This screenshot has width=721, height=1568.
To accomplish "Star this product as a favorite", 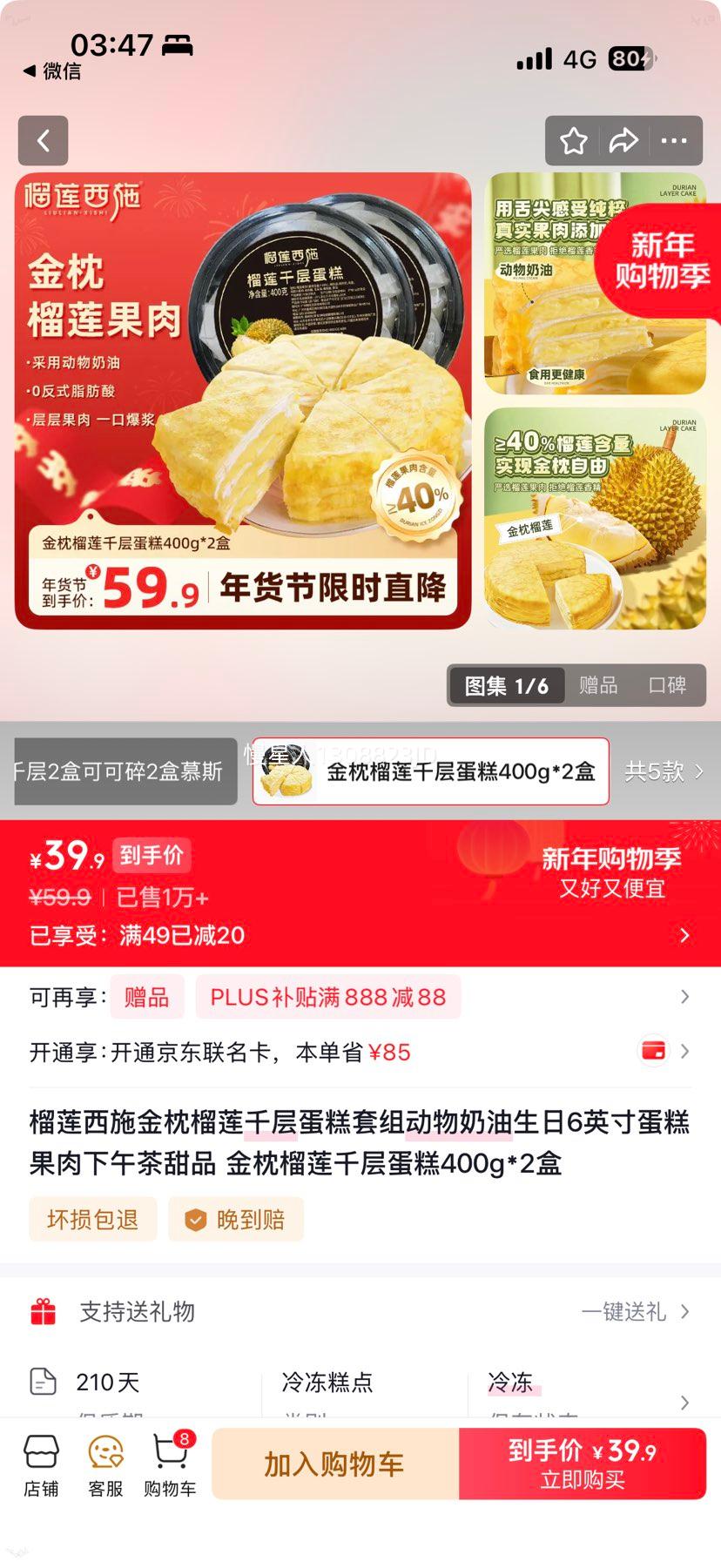I will pyautogui.click(x=573, y=141).
